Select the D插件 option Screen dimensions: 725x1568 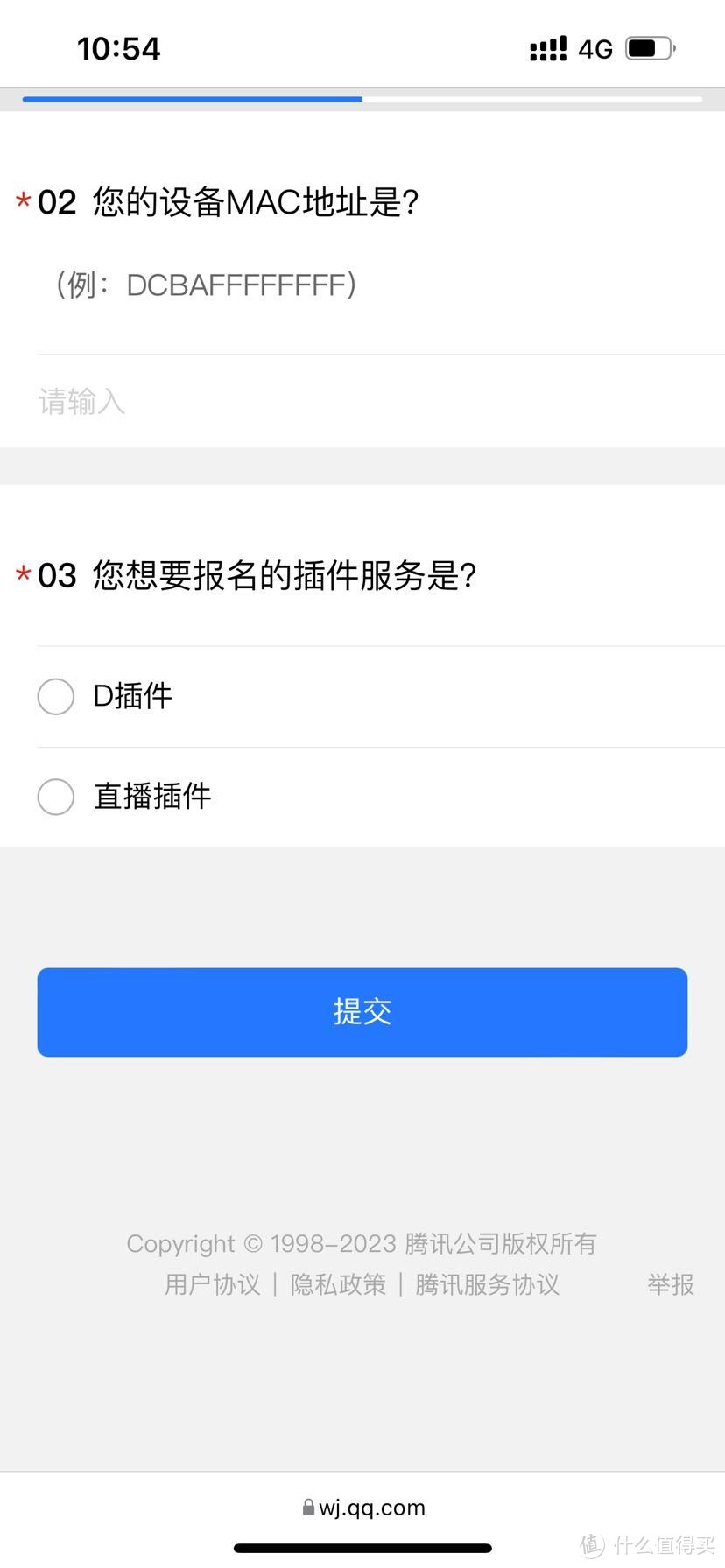381,697
